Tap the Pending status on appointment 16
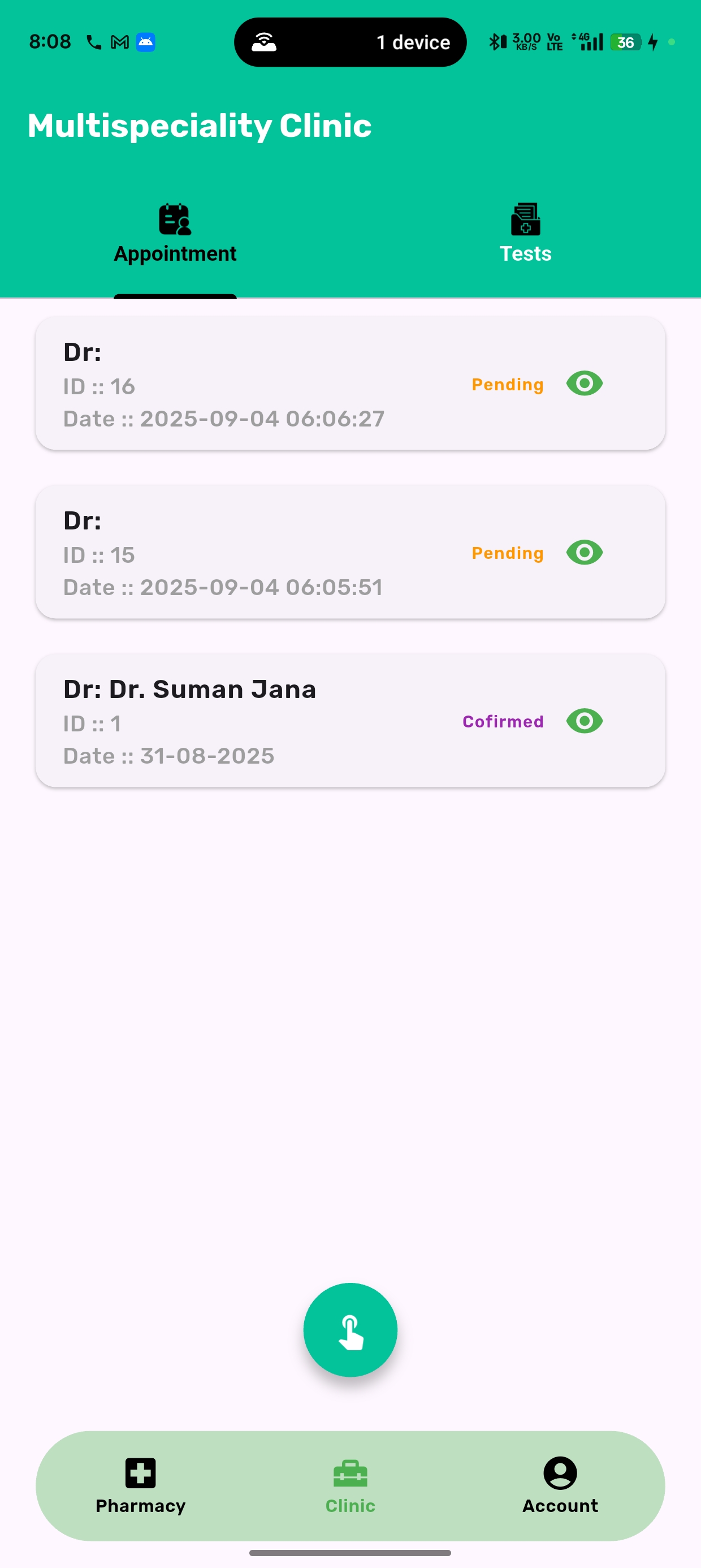The height and width of the screenshot is (1568, 701). click(x=508, y=384)
